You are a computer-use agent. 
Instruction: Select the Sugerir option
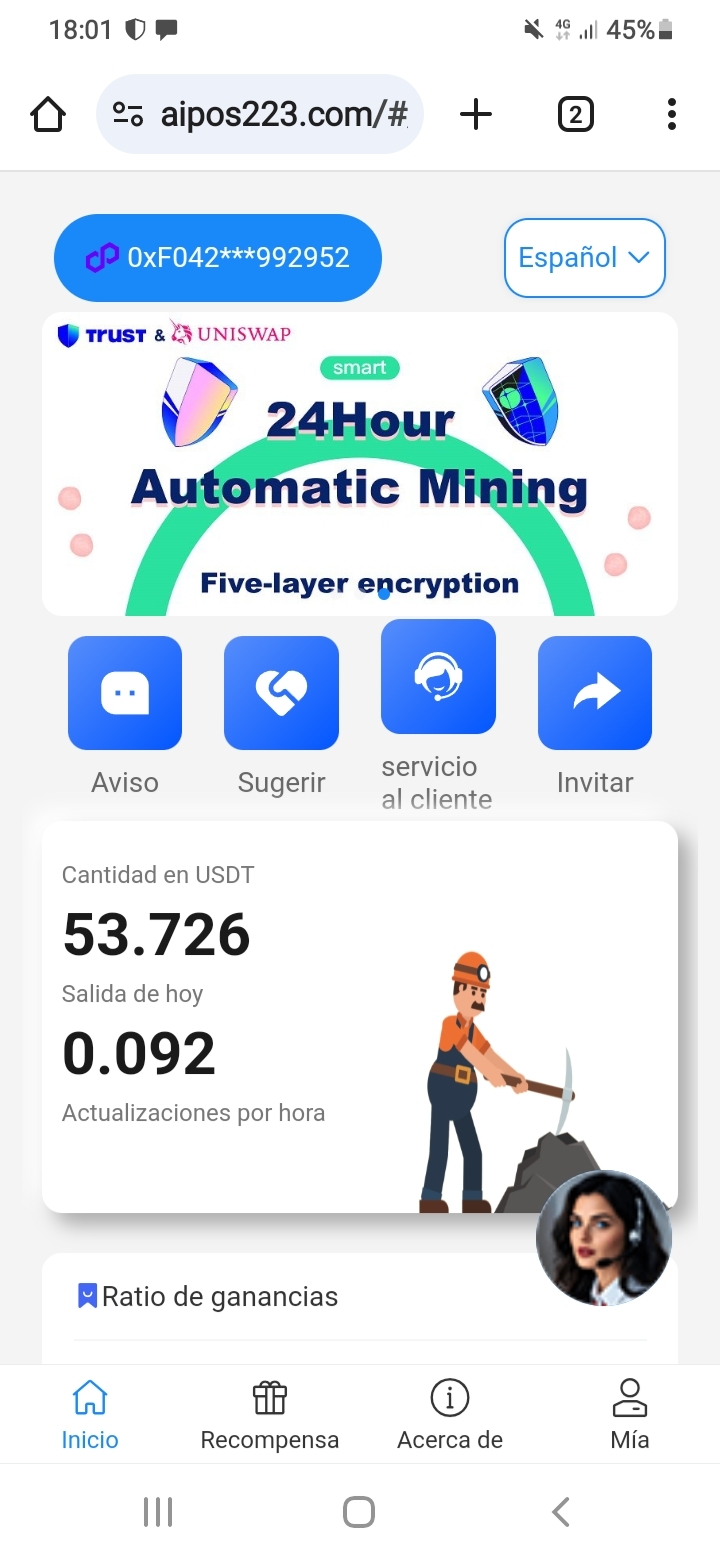click(281, 694)
